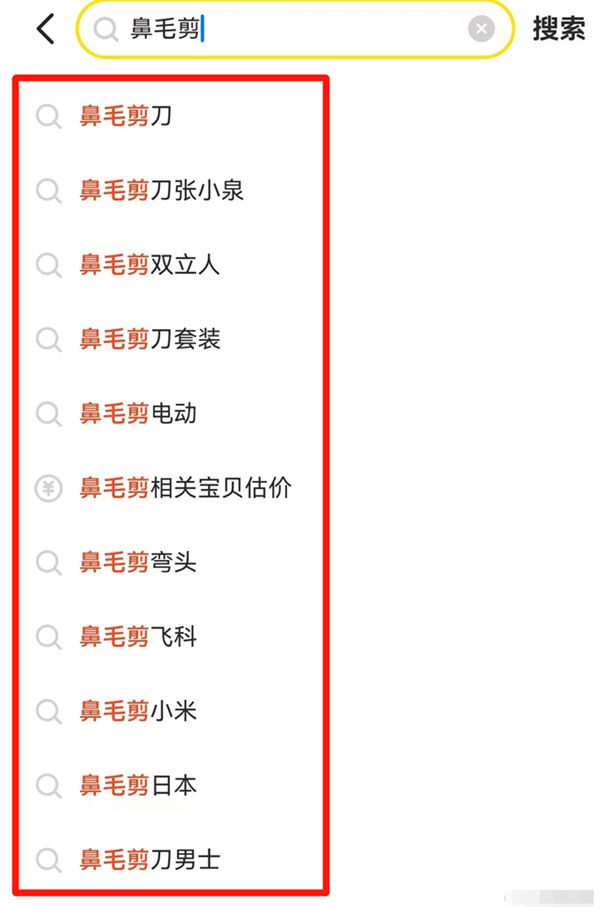The height and width of the screenshot is (907, 600).
Task: Clear the search text with the X icon
Action: click(481, 29)
